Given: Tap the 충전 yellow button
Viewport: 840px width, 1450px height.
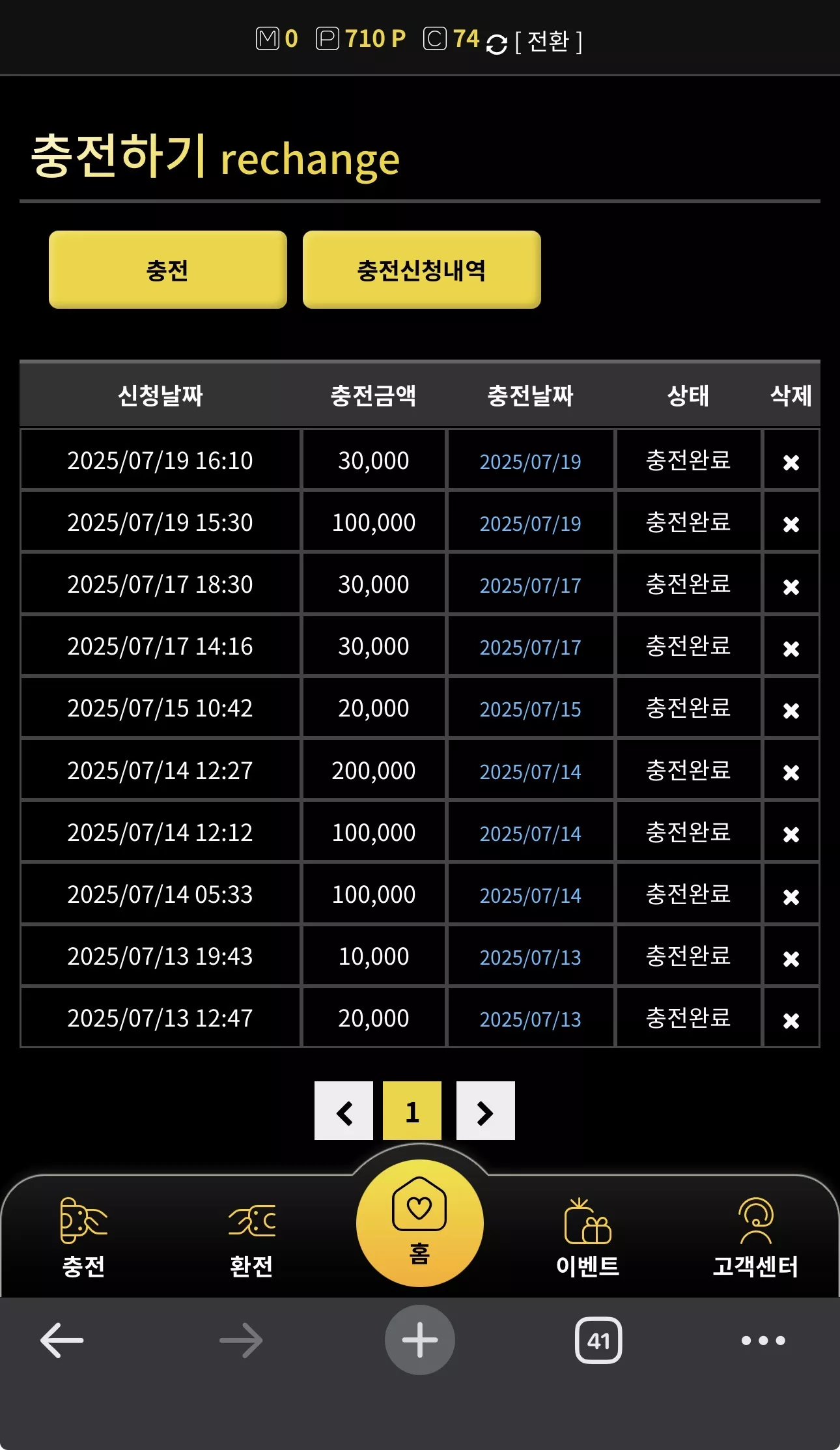Looking at the screenshot, I should pos(167,269).
